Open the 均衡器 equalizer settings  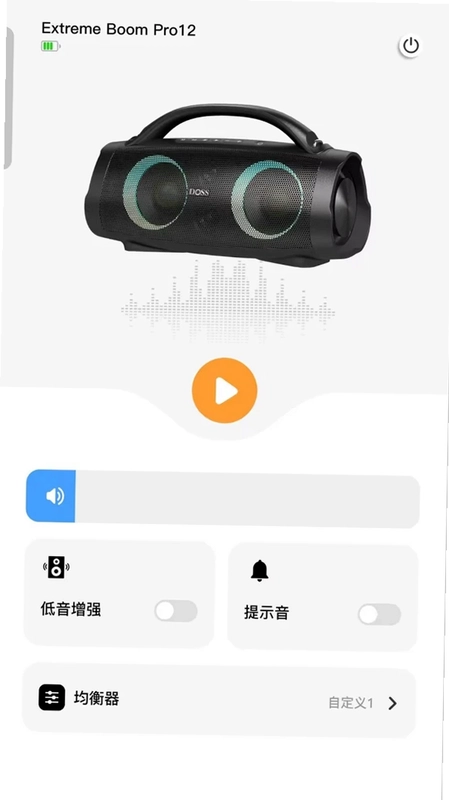tap(219, 700)
